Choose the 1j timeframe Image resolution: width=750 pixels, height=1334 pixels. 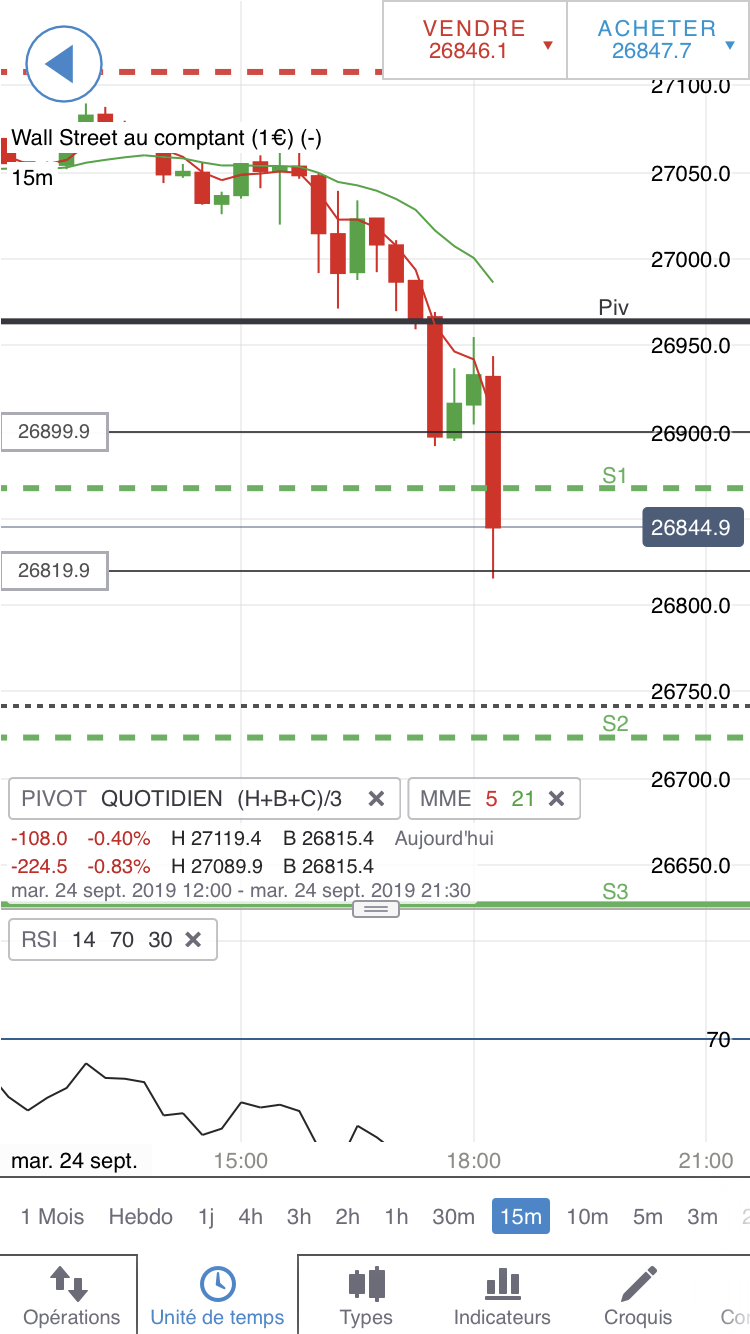[x=206, y=1217]
